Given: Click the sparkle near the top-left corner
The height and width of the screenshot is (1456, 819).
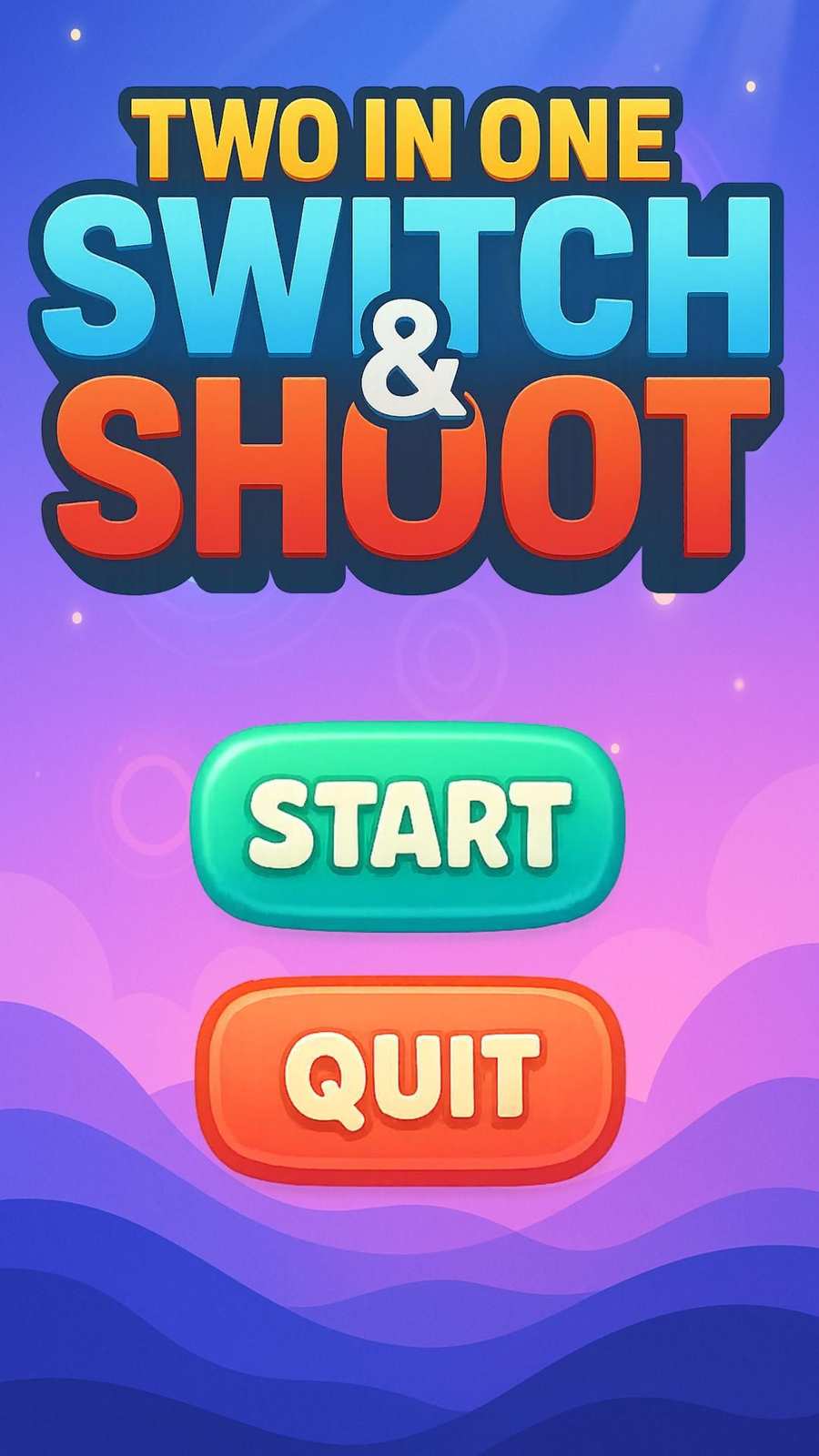Looking at the screenshot, I should click(75, 34).
